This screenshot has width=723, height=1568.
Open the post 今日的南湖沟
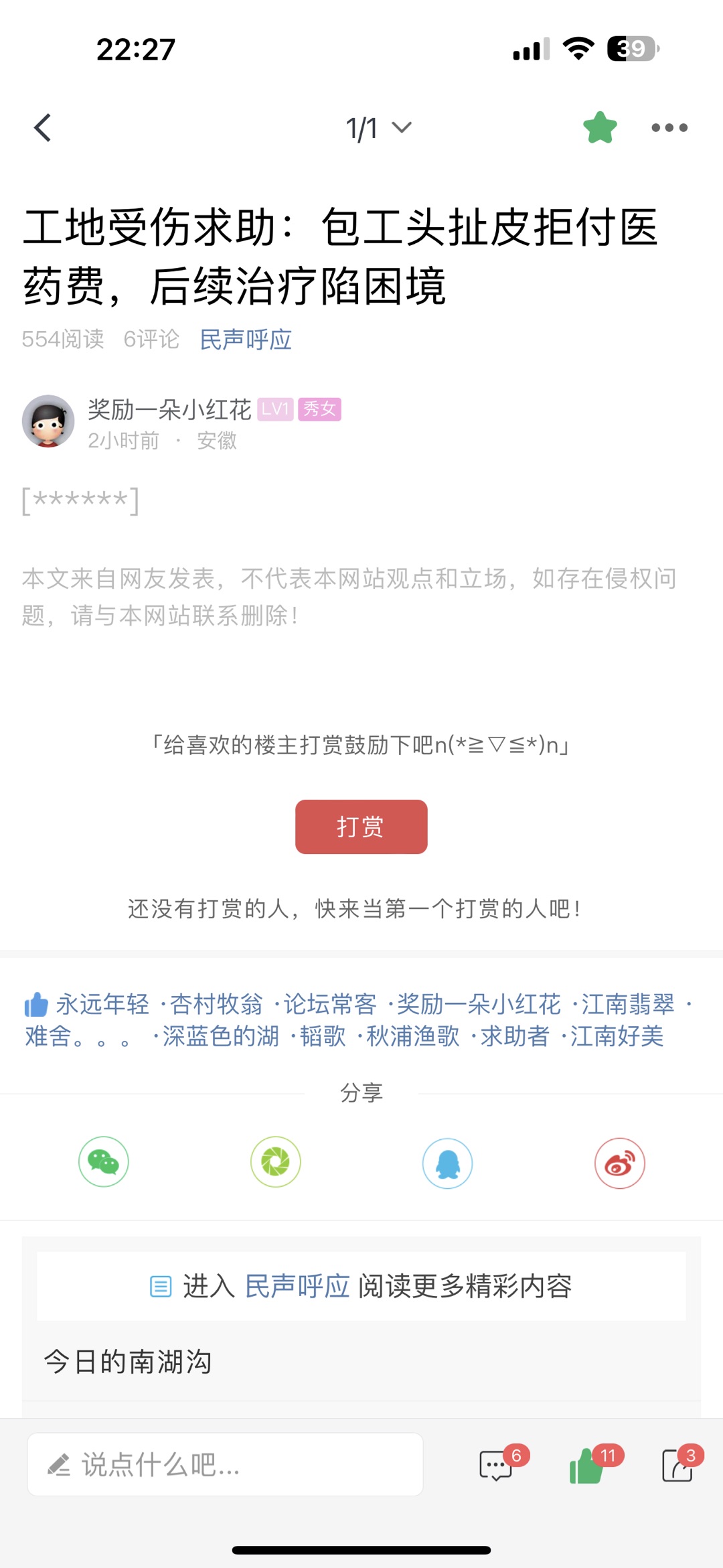point(127,1362)
